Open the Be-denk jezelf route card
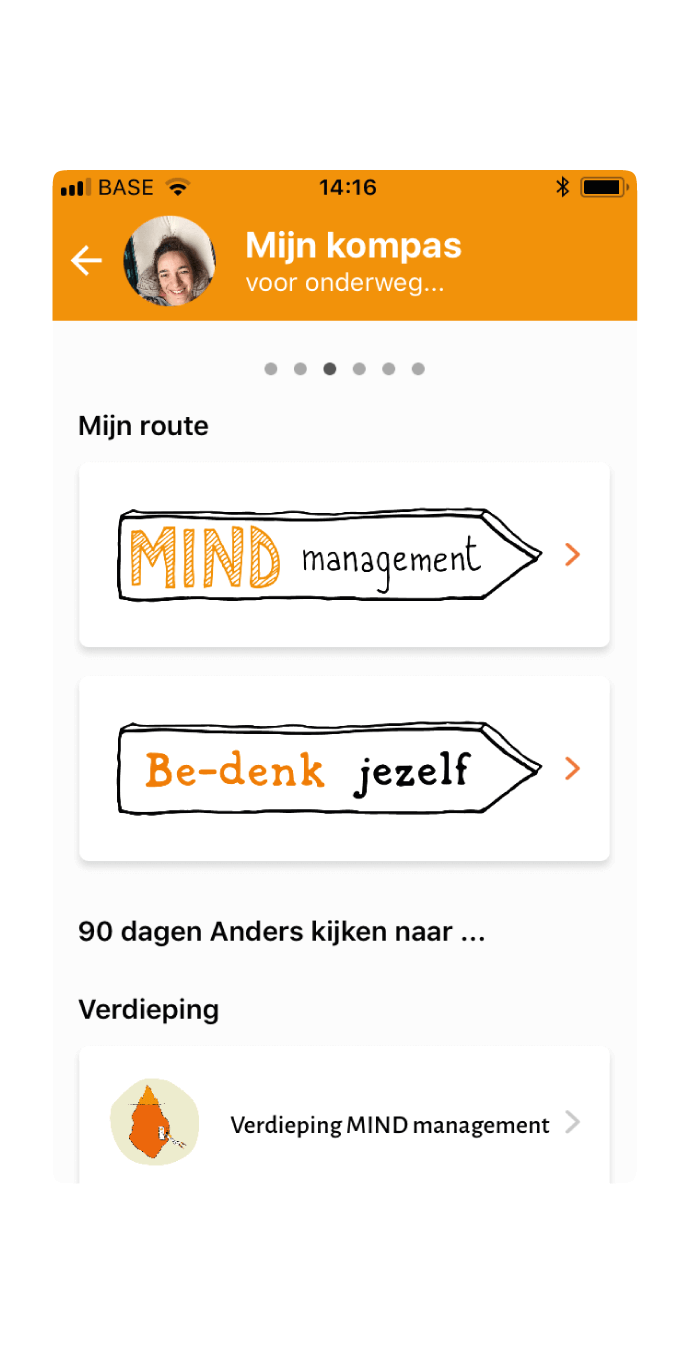The image size is (687, 1362). [x=344, y=769]
